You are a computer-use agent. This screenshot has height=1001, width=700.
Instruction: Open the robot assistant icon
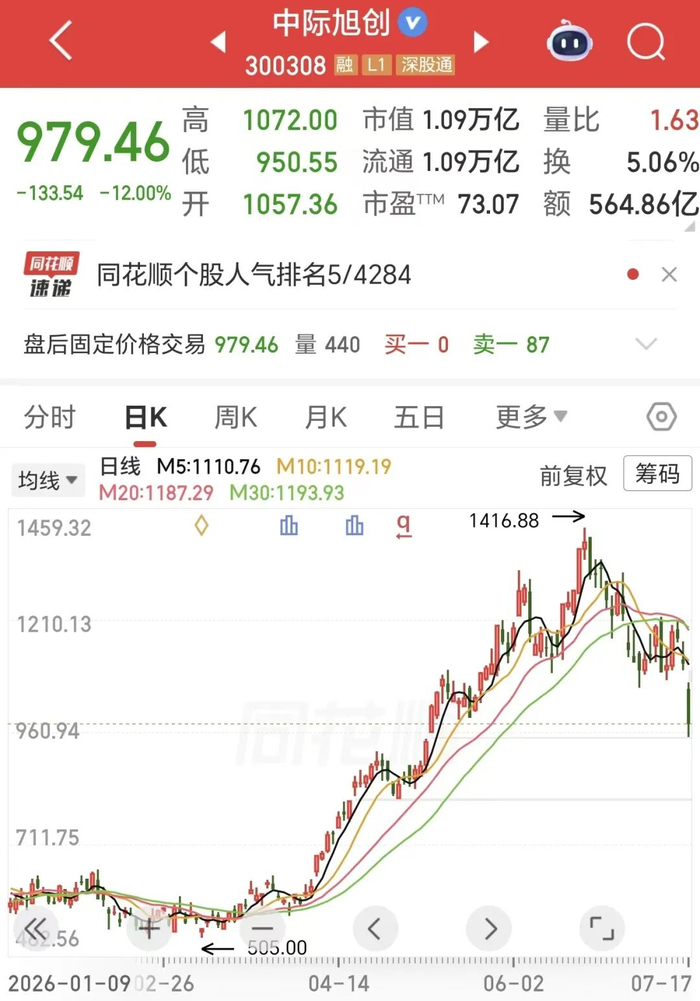click(x=569, y=41)
